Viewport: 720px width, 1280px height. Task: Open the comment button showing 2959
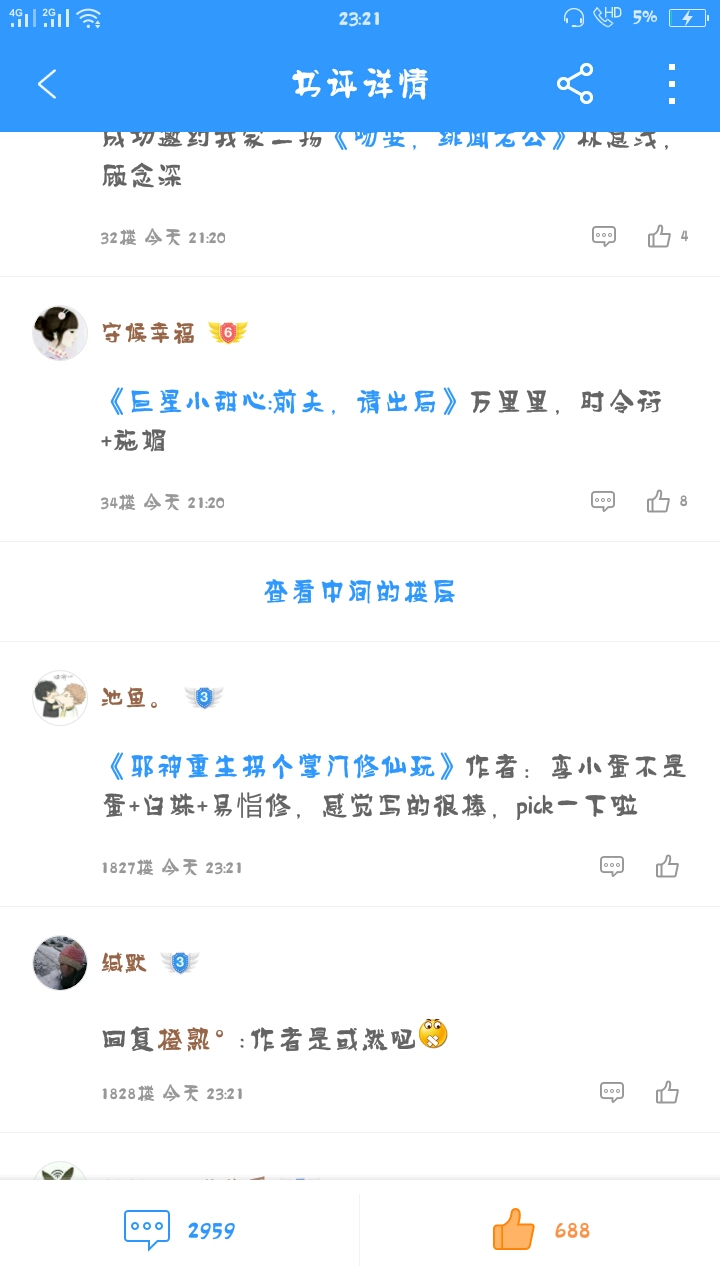coord(180,1230)
